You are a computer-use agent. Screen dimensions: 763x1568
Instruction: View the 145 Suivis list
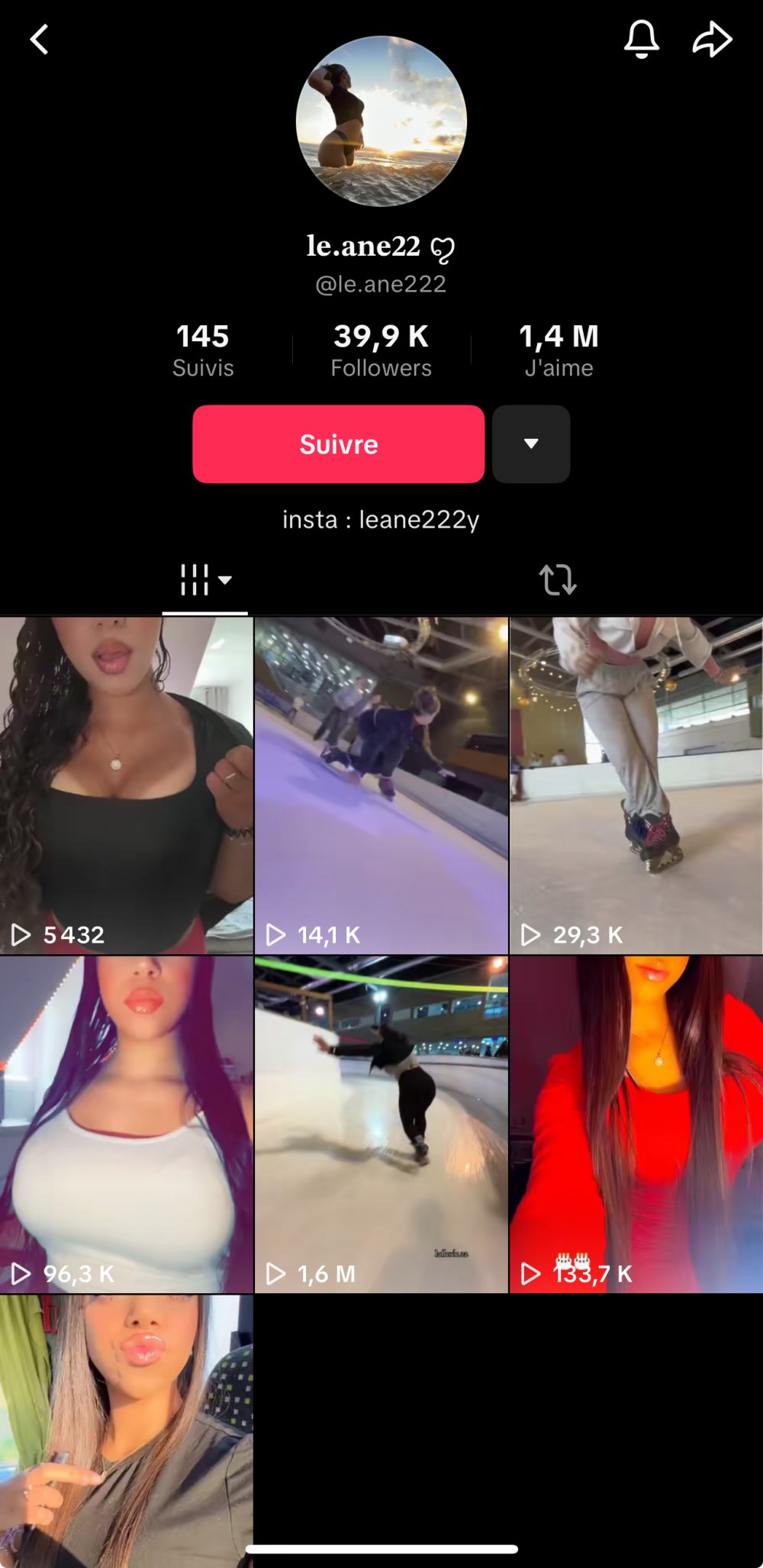point(203,350)
